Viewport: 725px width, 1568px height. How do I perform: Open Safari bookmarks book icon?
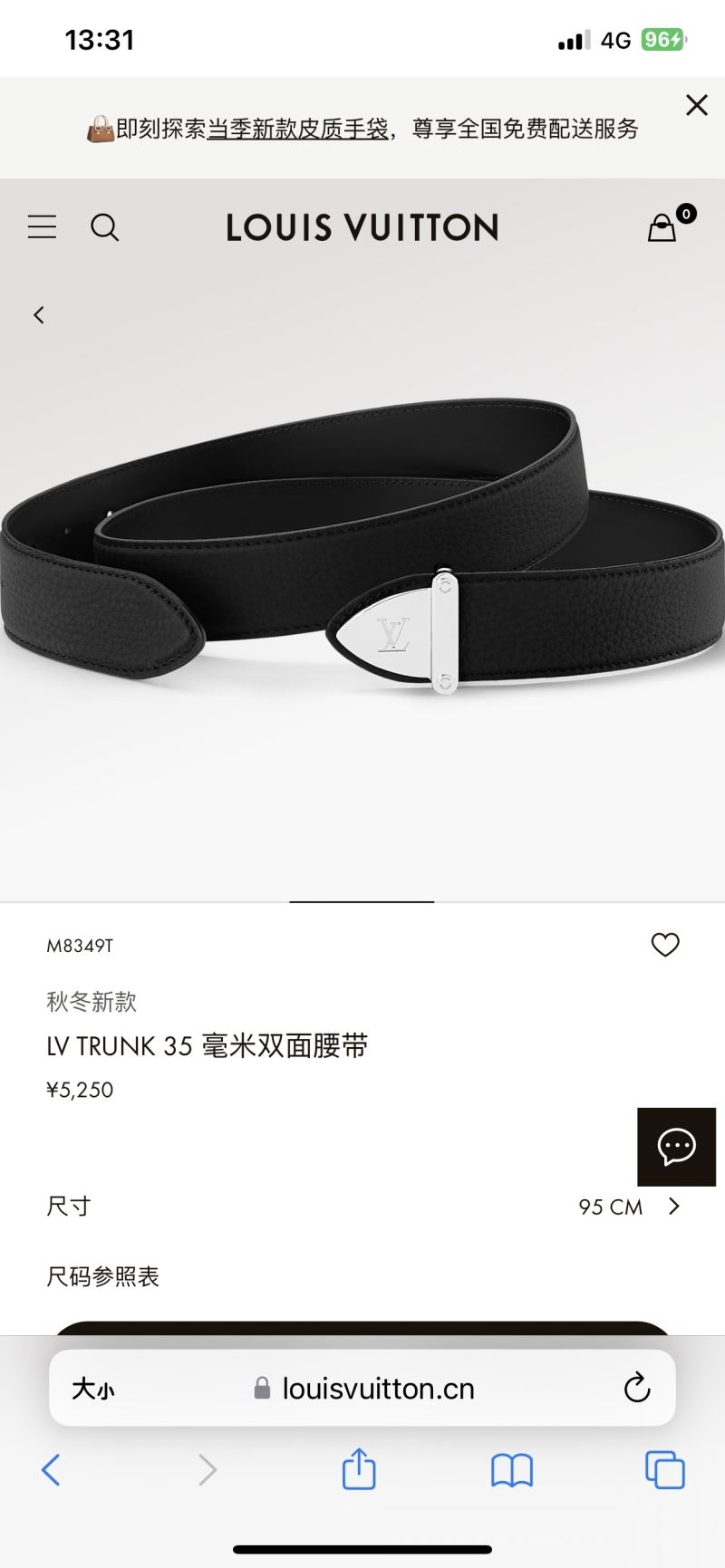tap(509, 1469)
